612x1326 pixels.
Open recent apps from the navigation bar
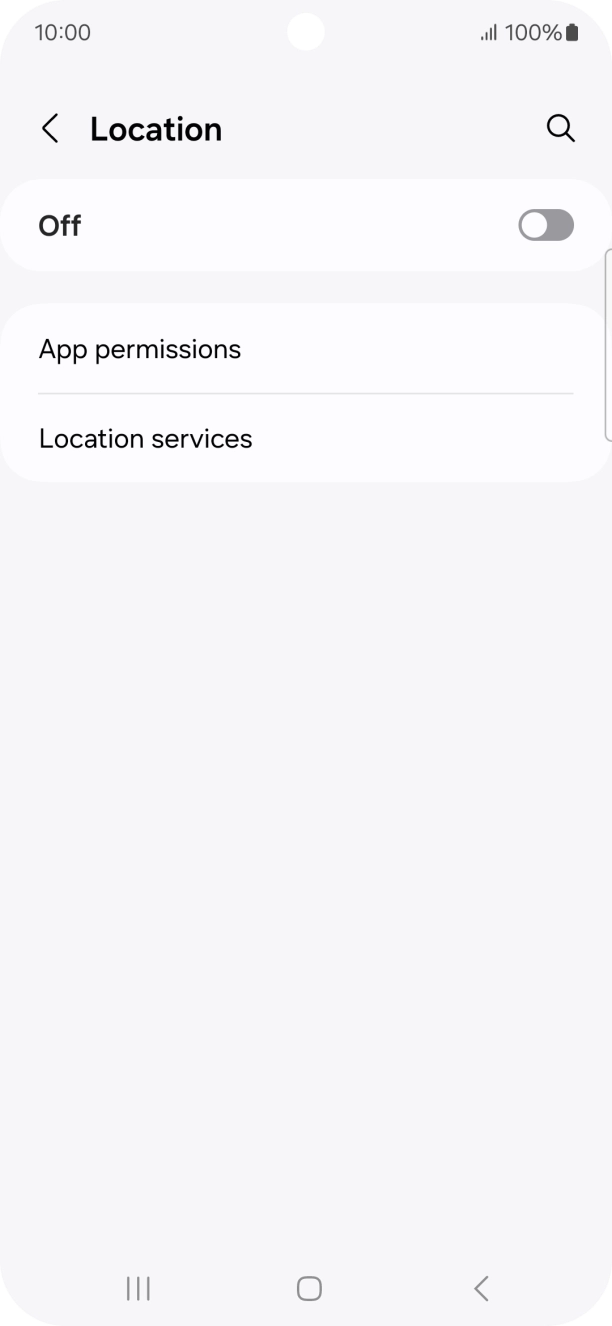138,1288
